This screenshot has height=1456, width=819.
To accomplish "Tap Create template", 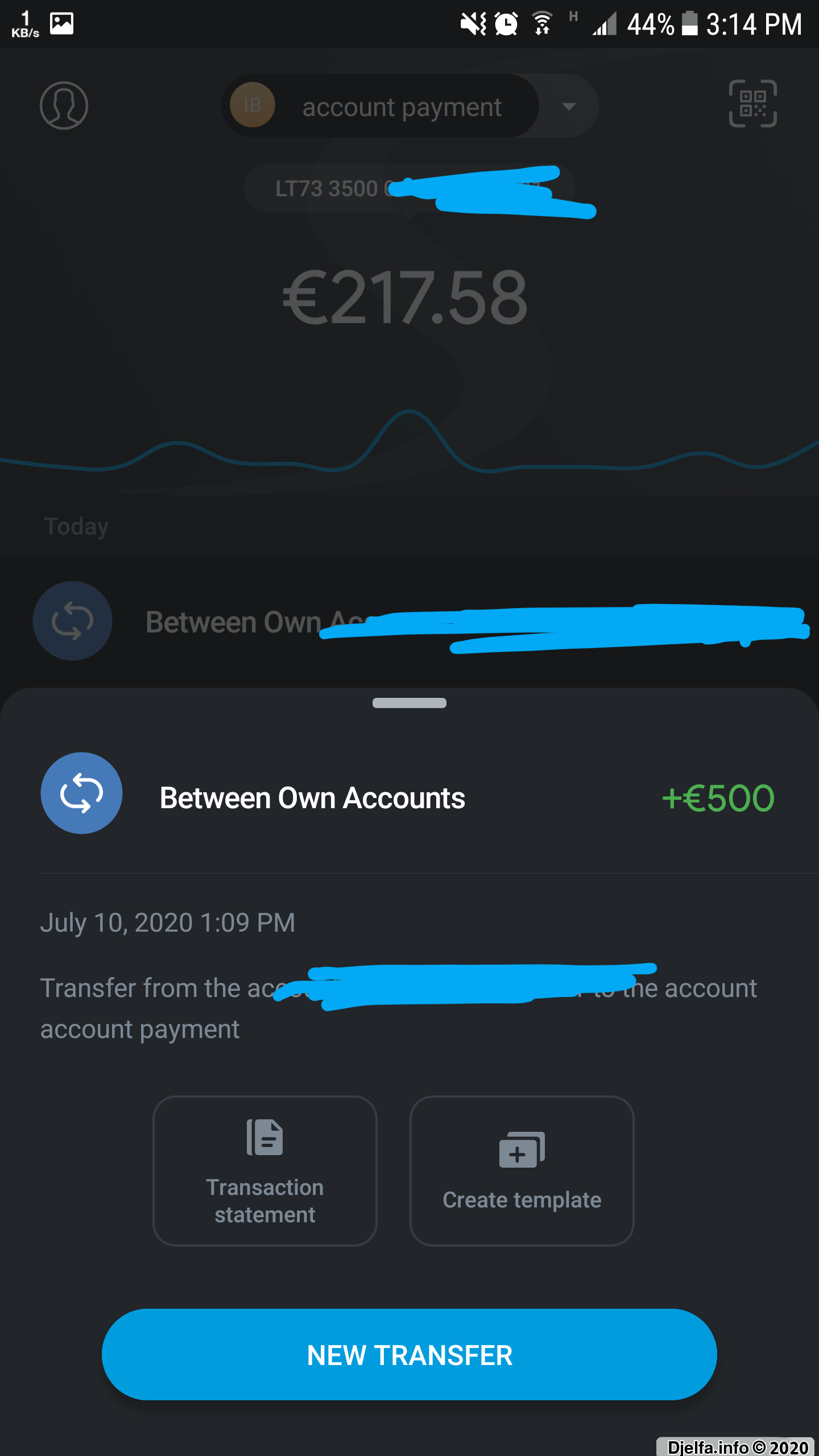I will pyautogui.click(x=522, y=1171).
